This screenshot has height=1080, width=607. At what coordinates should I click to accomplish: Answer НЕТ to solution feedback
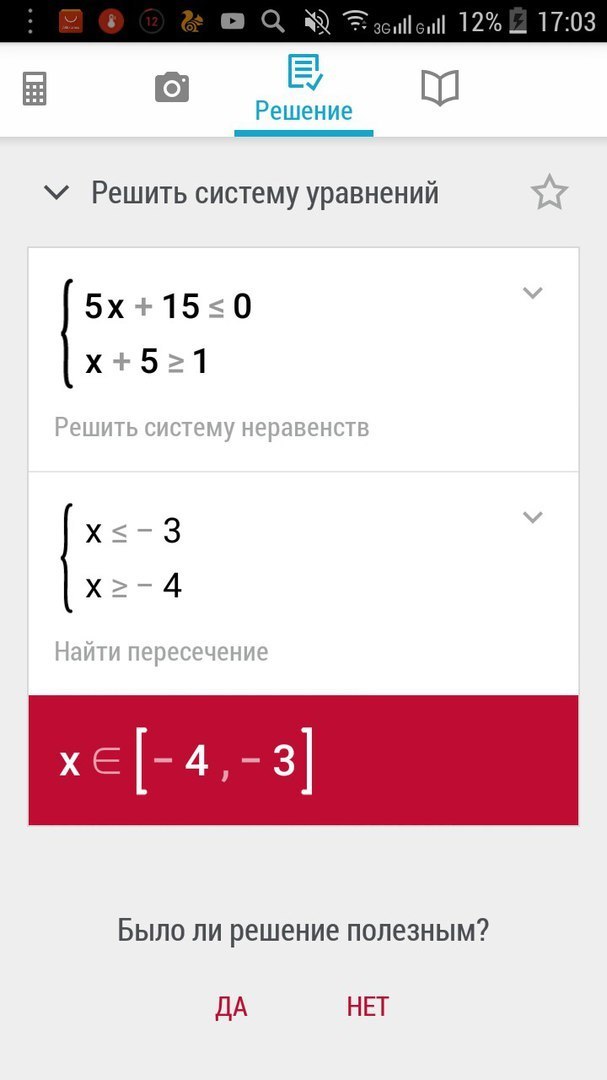368,1007
